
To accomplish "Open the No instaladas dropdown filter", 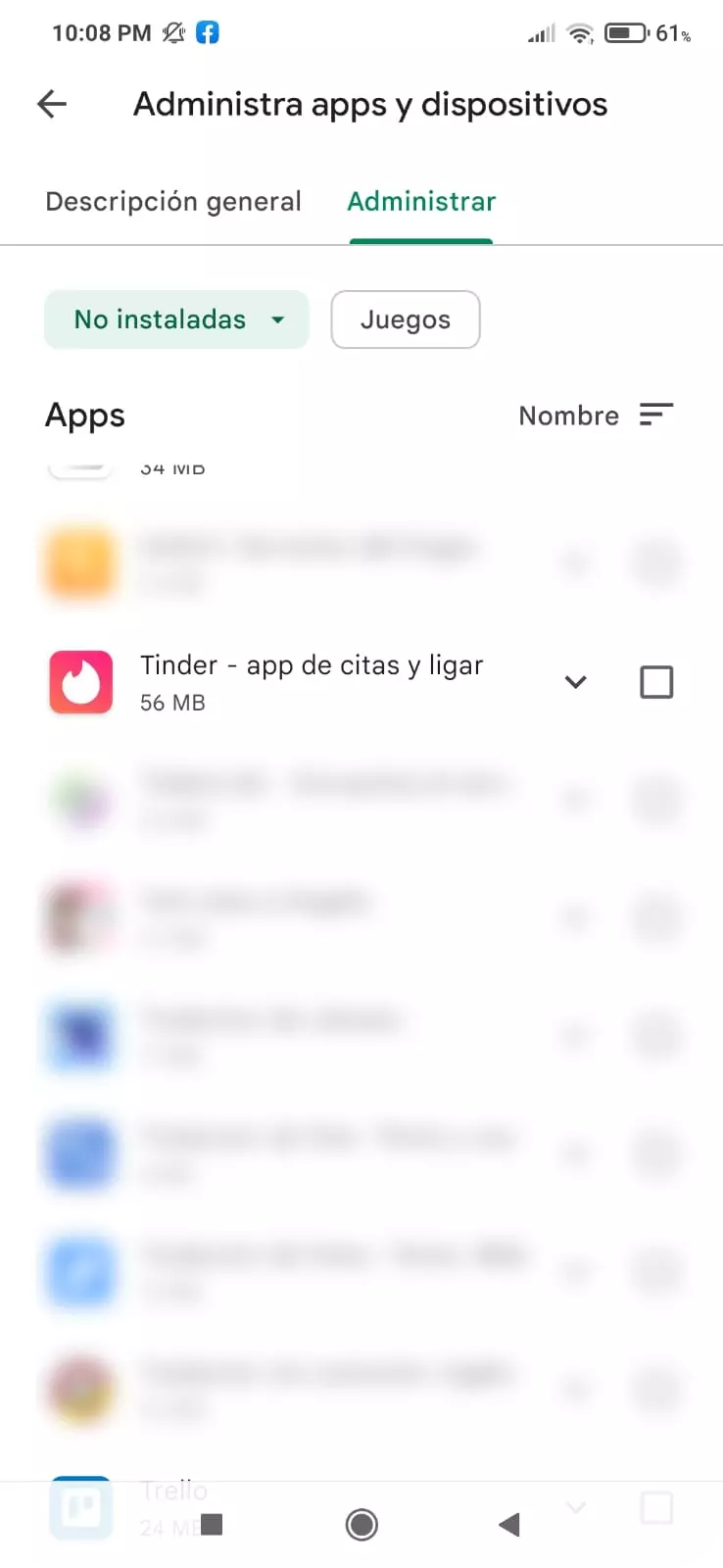I will pyautogui.click(x=177, y=319).
